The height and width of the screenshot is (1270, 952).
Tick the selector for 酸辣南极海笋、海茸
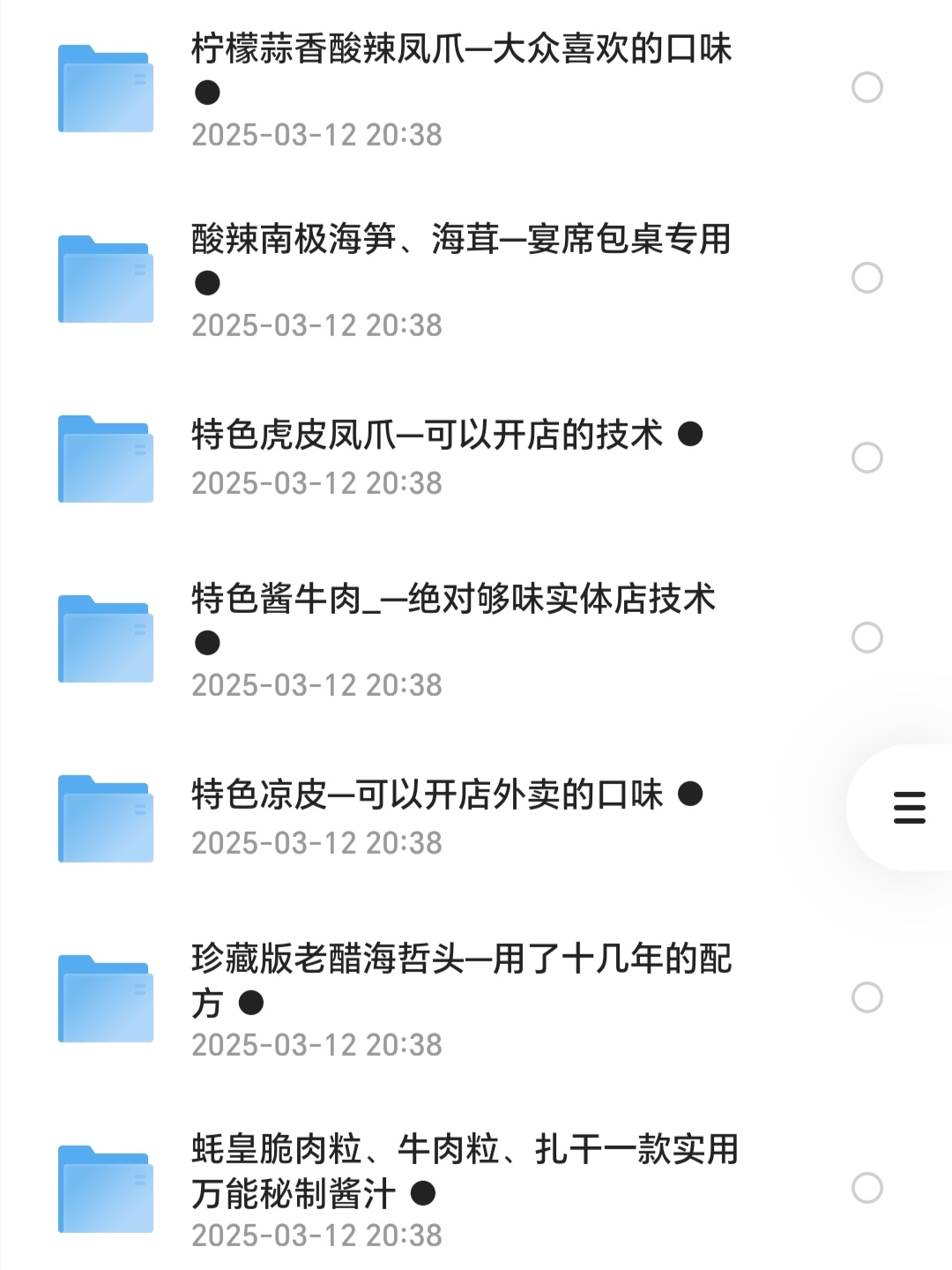coord(867,278)
